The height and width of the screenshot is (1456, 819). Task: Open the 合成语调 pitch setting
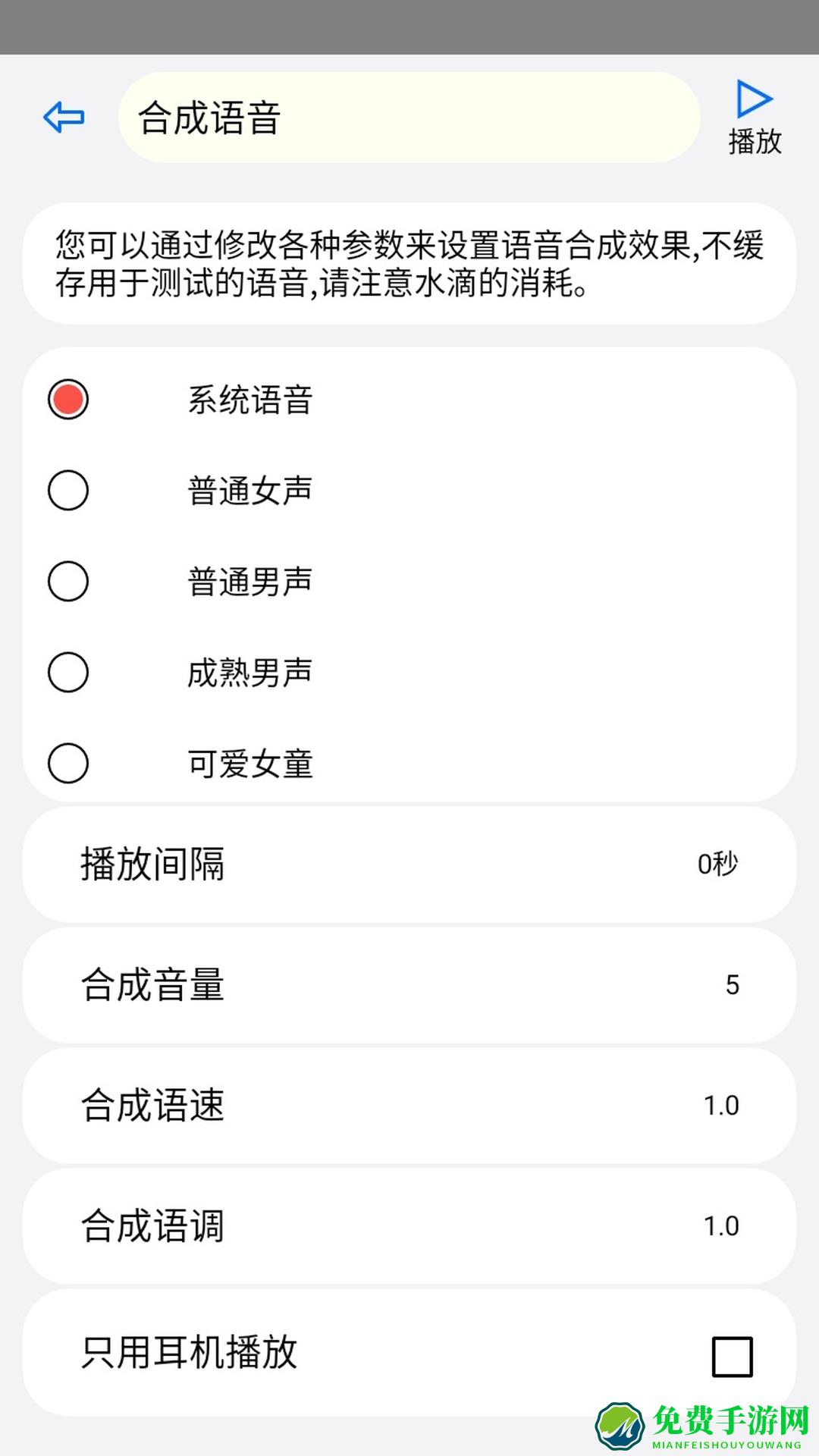[x=409, y=1227]
